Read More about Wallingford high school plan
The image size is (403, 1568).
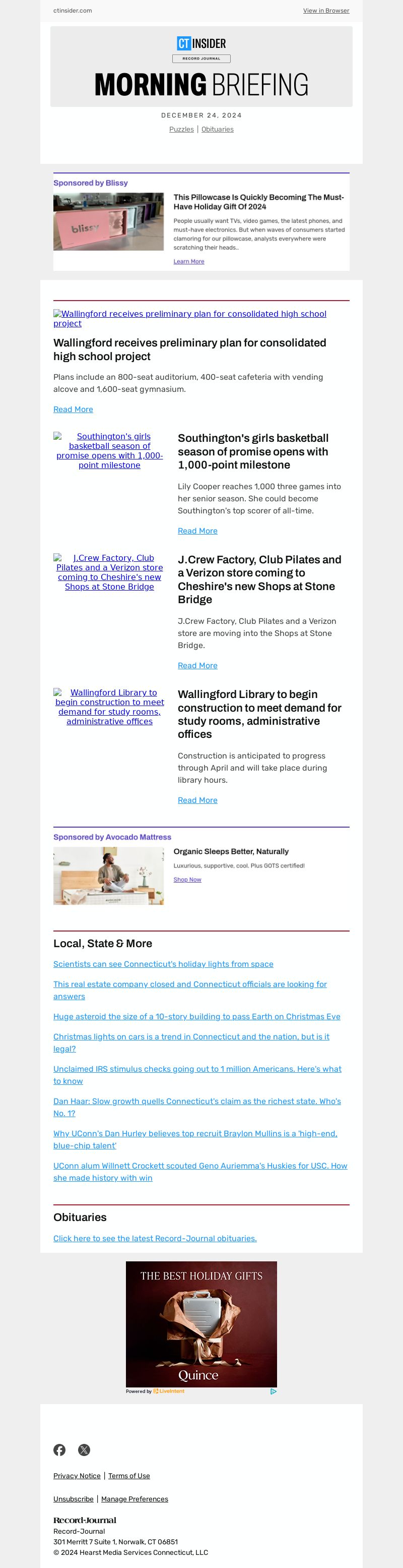pyautogui.click(x=73, y=409)
